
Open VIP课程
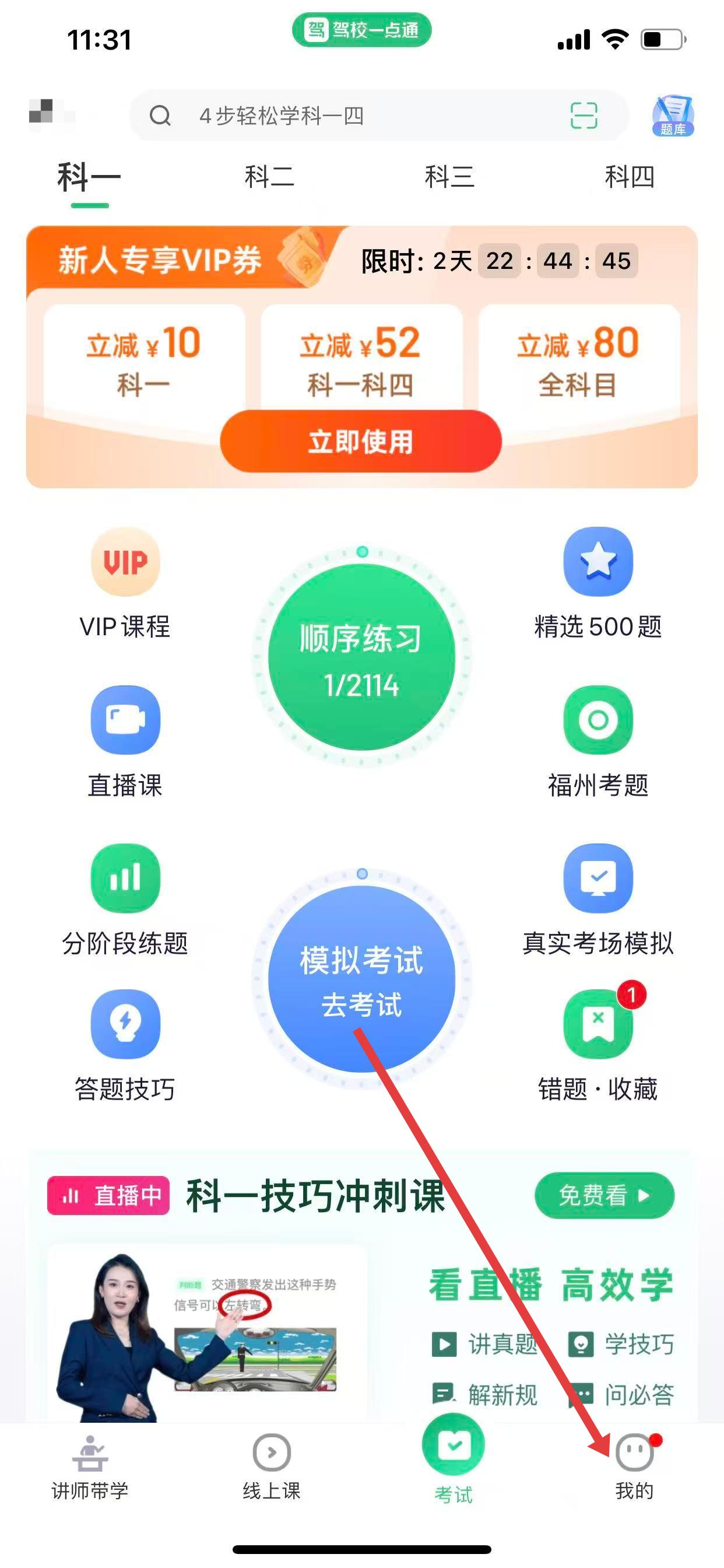pos(125,582)
